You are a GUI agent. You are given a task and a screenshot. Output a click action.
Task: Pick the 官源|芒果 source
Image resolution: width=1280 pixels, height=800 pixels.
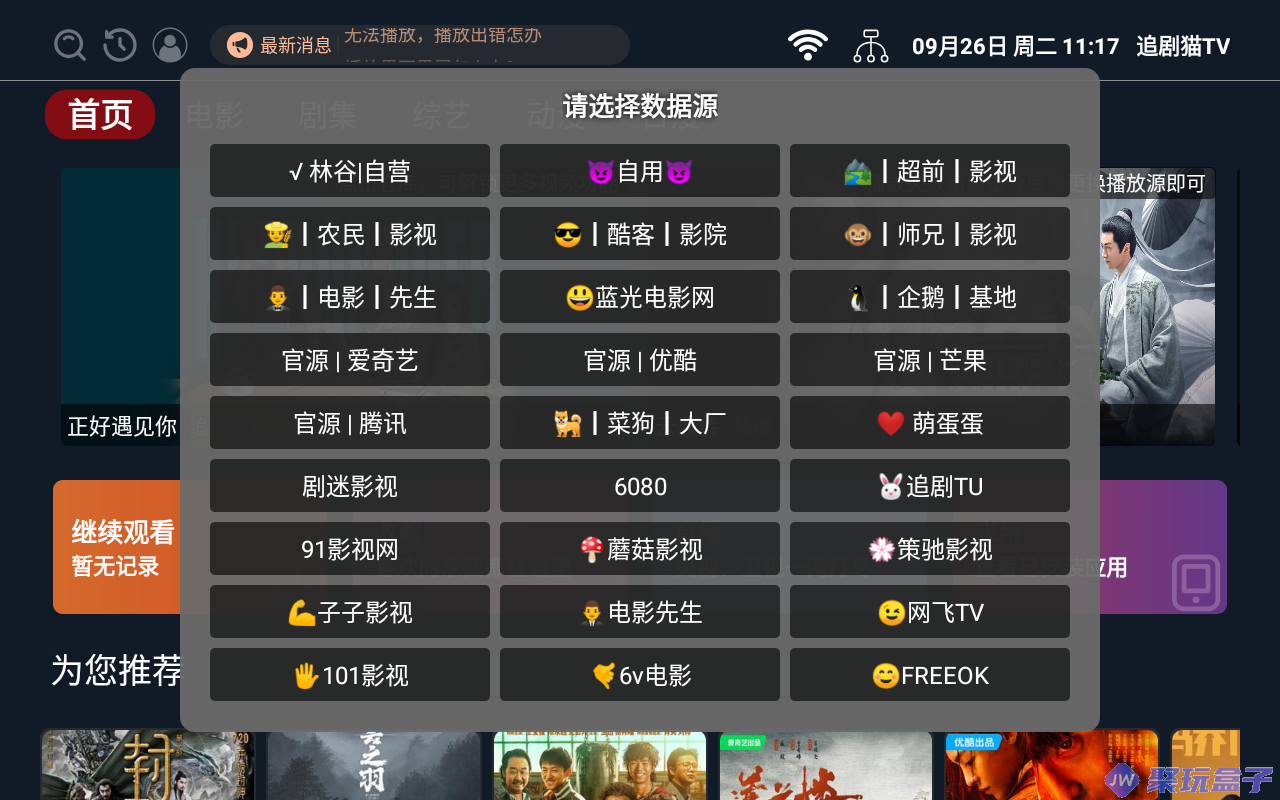[930, 360]
